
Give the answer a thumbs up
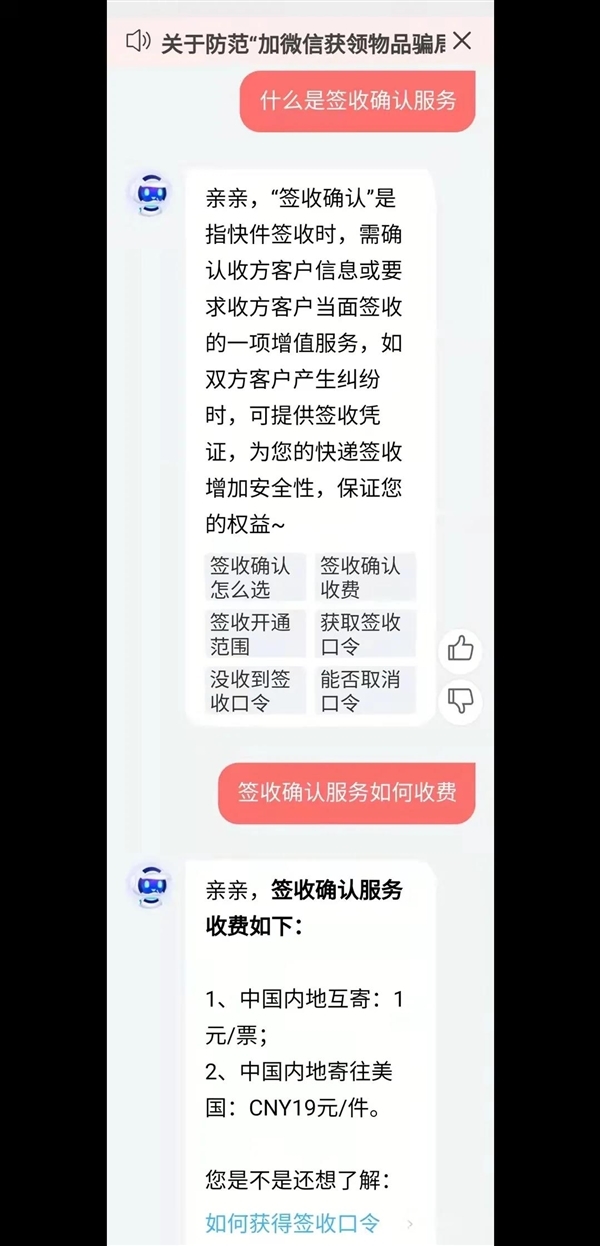[x=461, y=648]
